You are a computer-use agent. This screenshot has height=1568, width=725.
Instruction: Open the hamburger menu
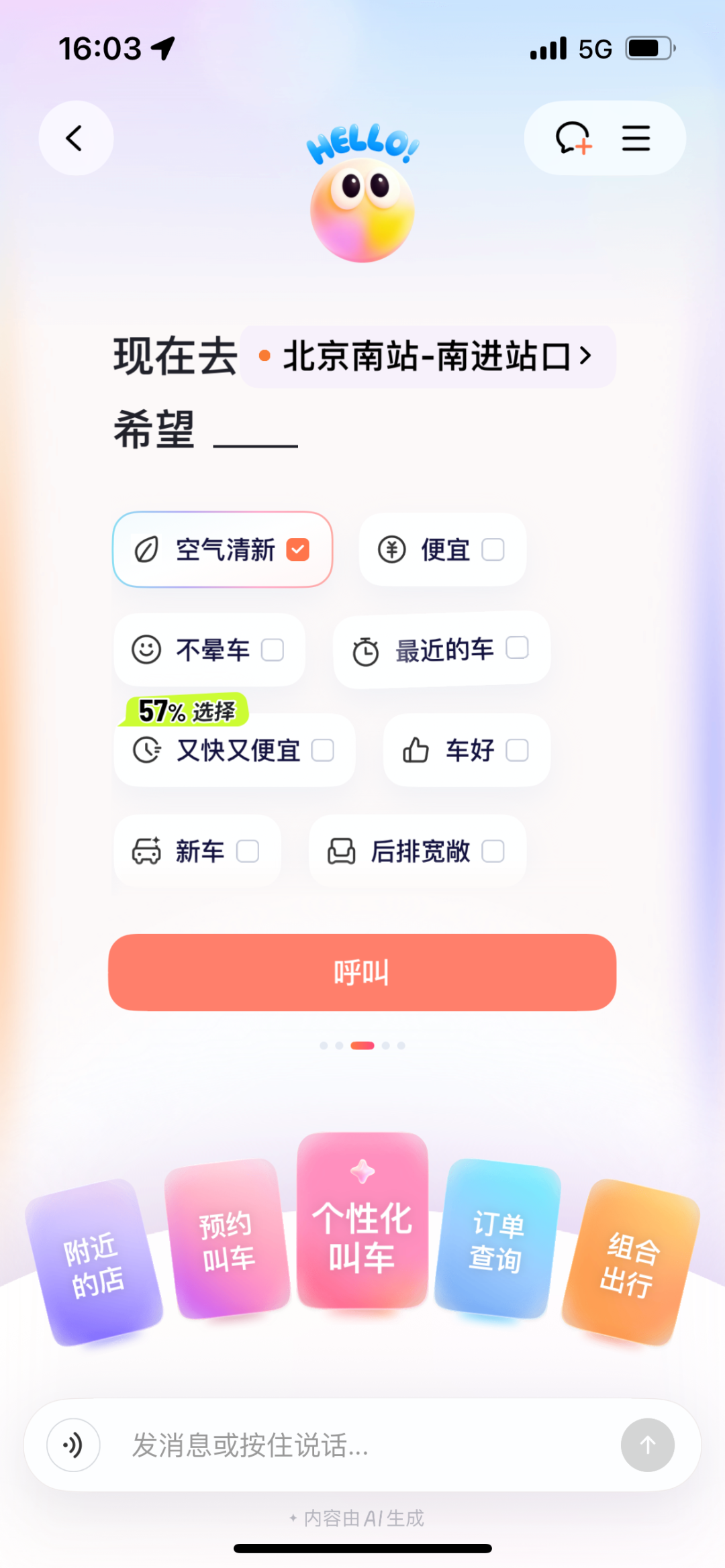pyautogui.click(x=636, y=138)
